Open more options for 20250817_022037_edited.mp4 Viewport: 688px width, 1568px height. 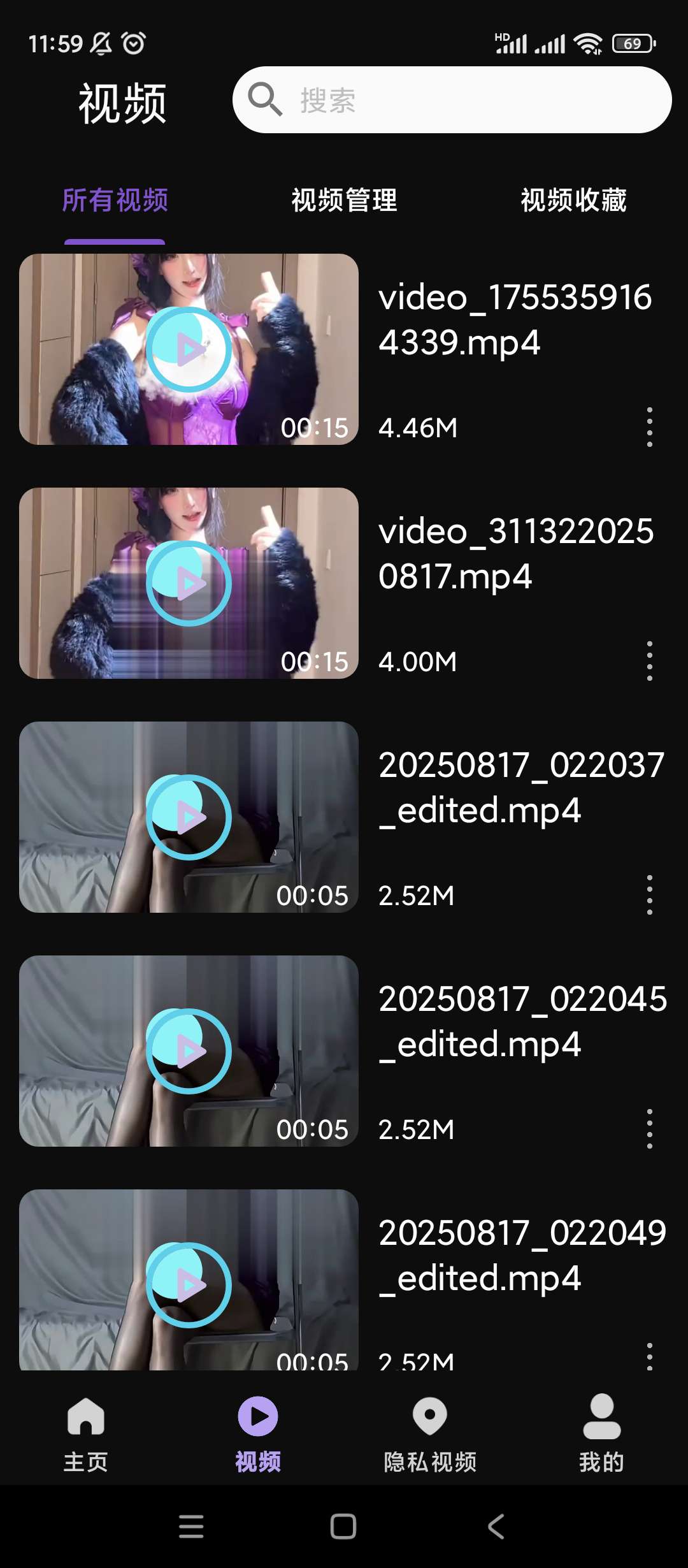tap(649, 895)
